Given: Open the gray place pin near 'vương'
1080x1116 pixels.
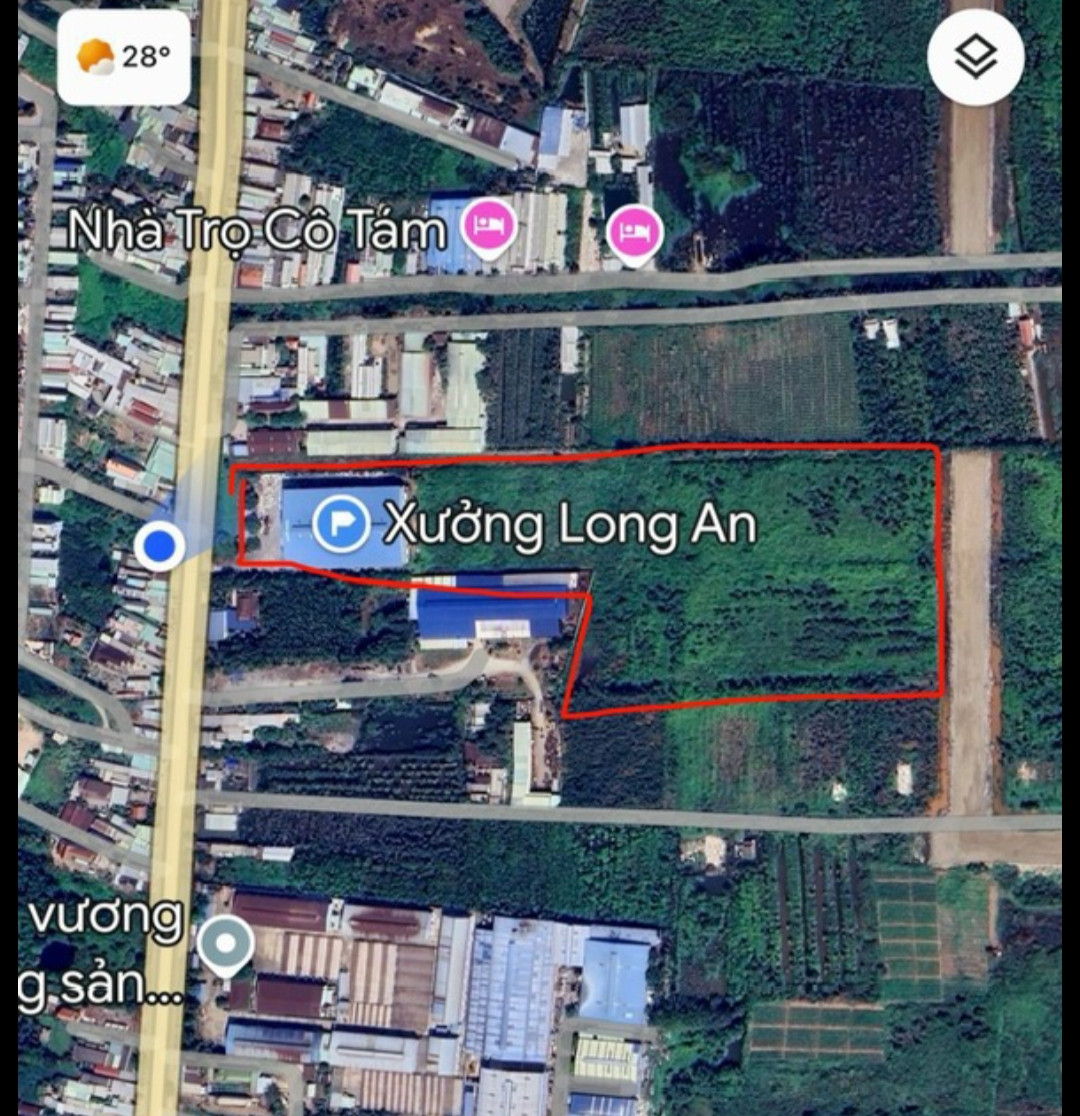Looking at the screenshot, I should (225, 943).
